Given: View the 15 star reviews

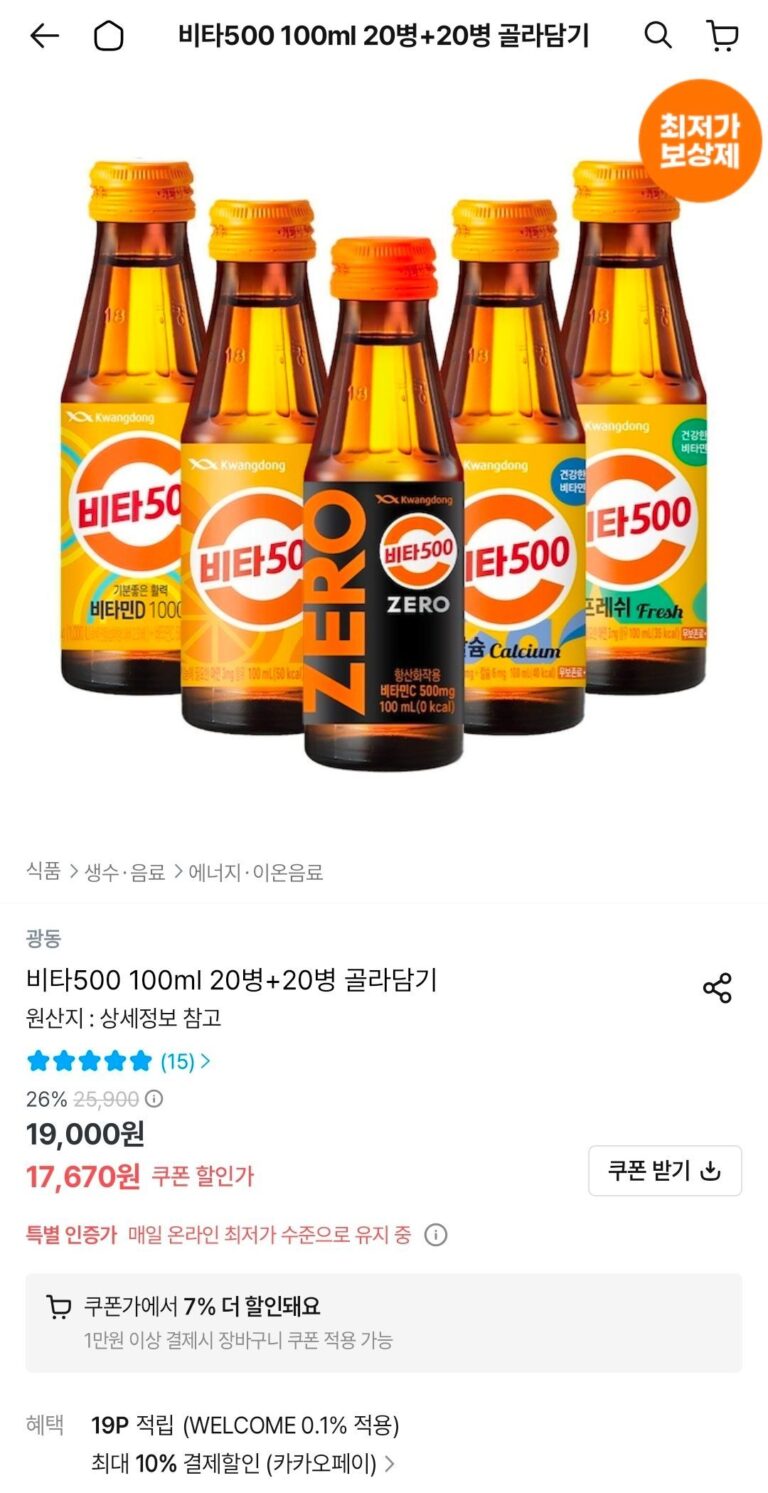Looking at the screenshot, I should click(x=118, y=1061).
